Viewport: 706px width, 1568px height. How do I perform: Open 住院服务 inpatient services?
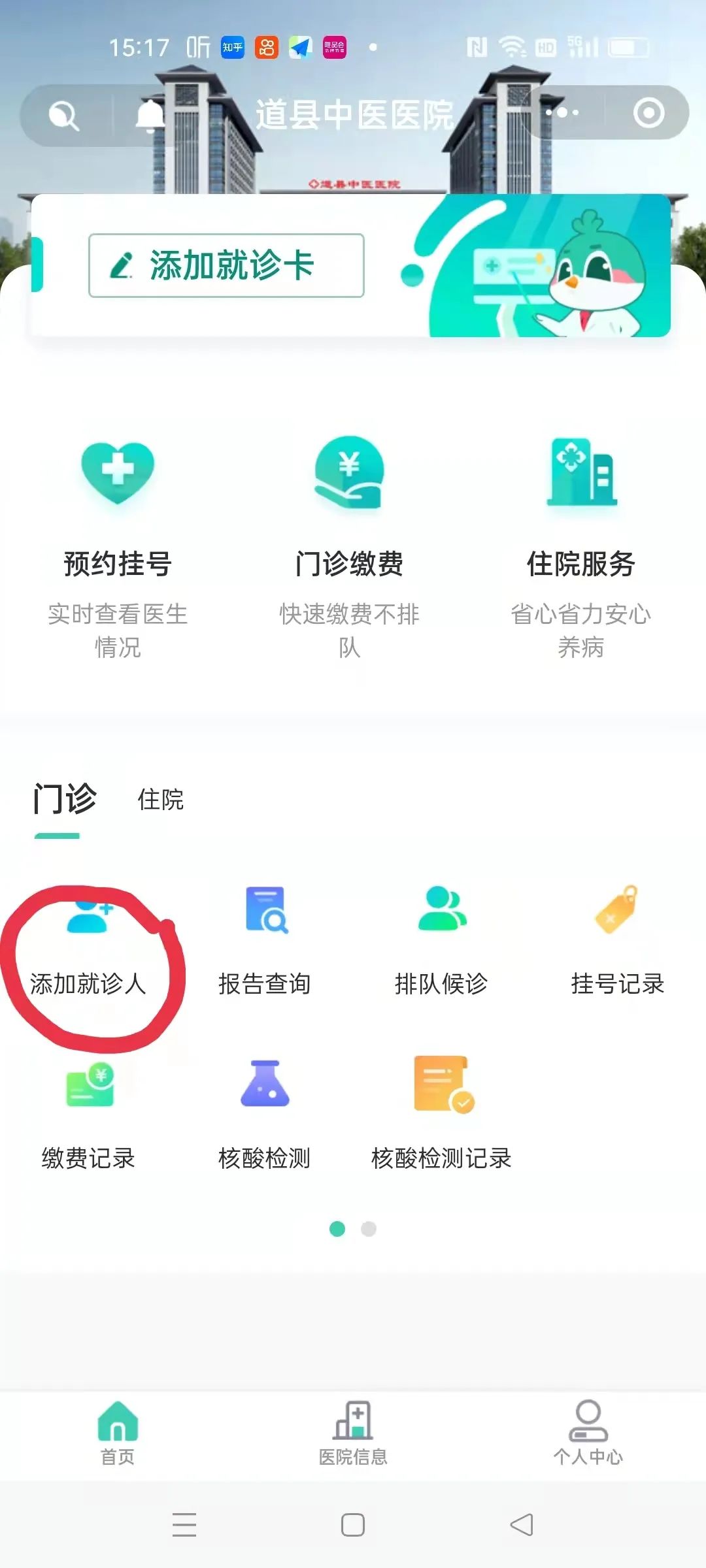(x=581, y=510)
